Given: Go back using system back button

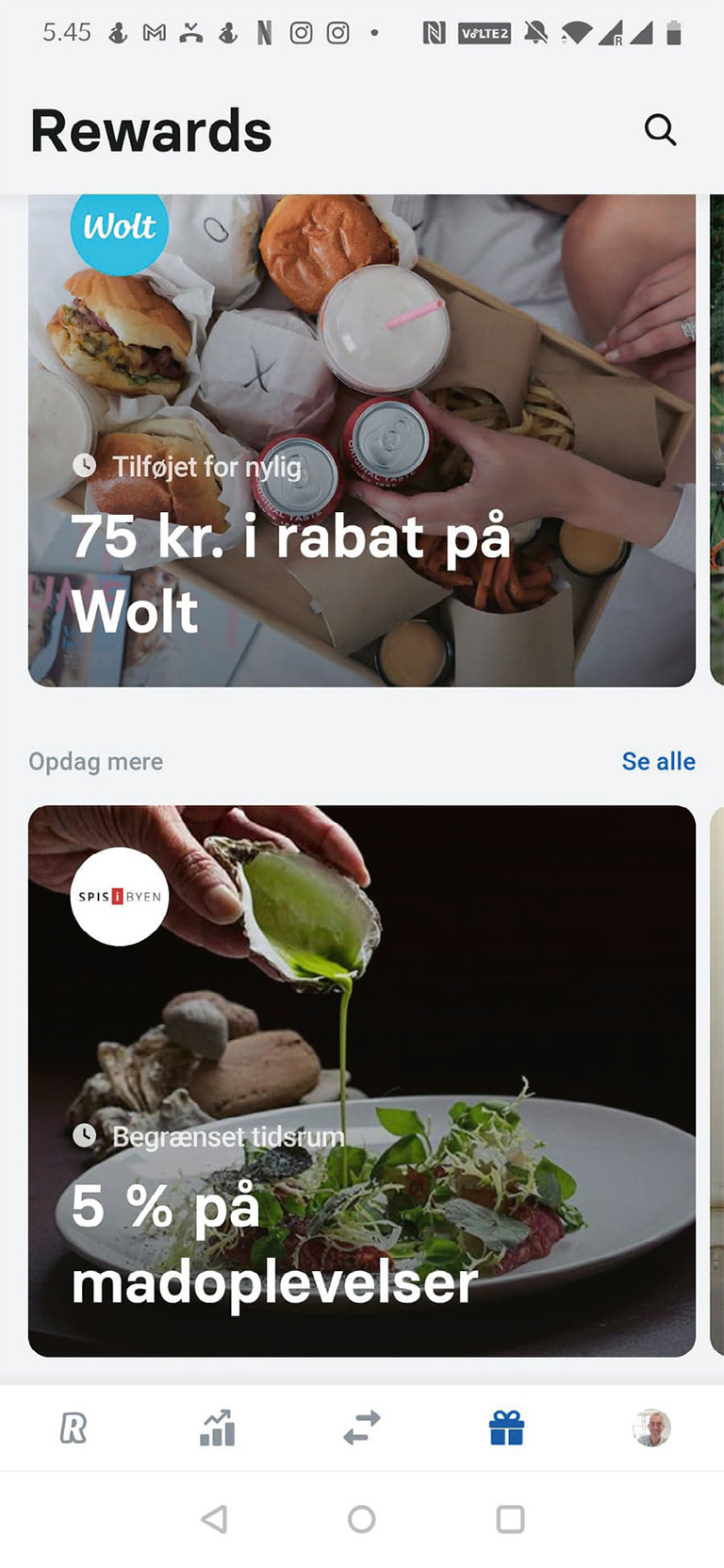Looking at the screenshot, I should coord(215,1518).
